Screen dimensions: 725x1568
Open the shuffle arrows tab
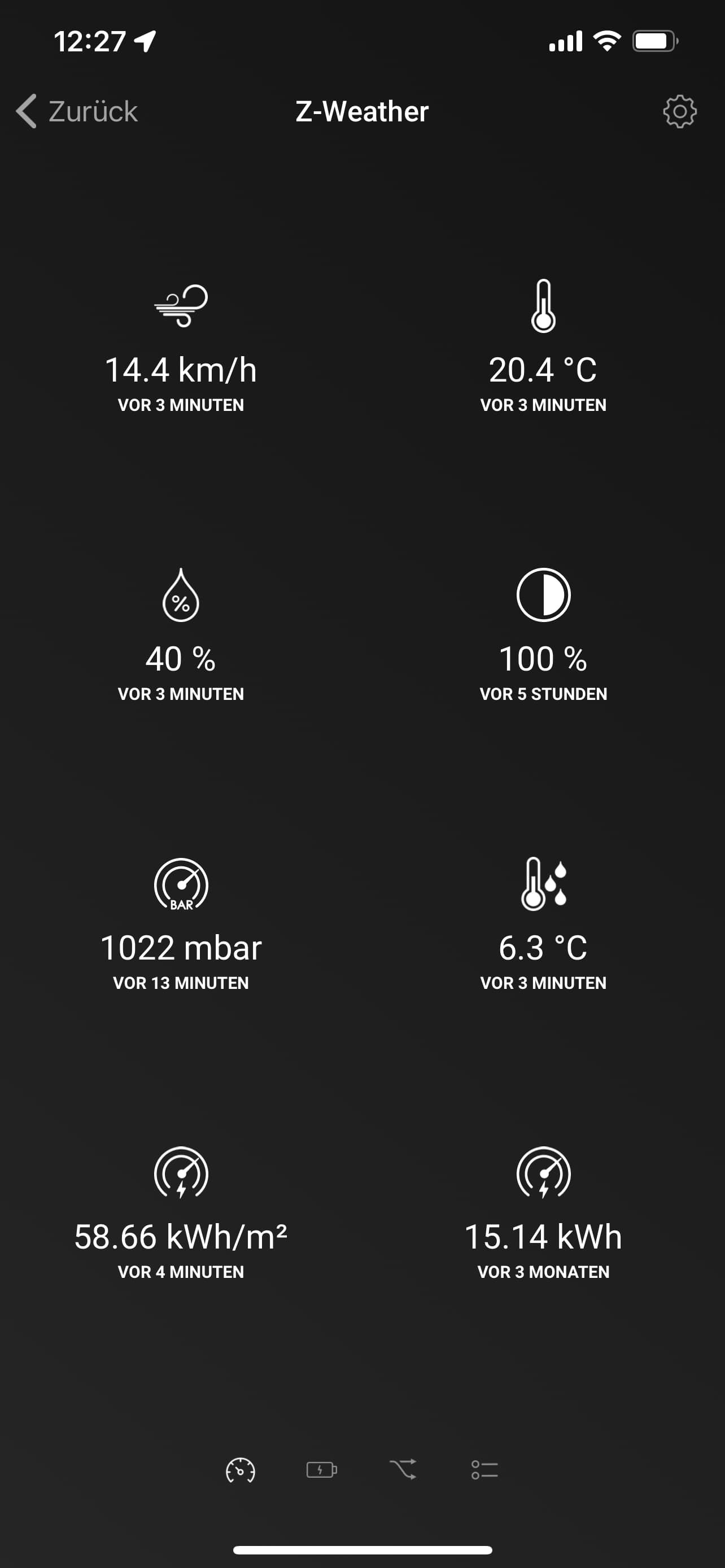[x=403, y=1470]
